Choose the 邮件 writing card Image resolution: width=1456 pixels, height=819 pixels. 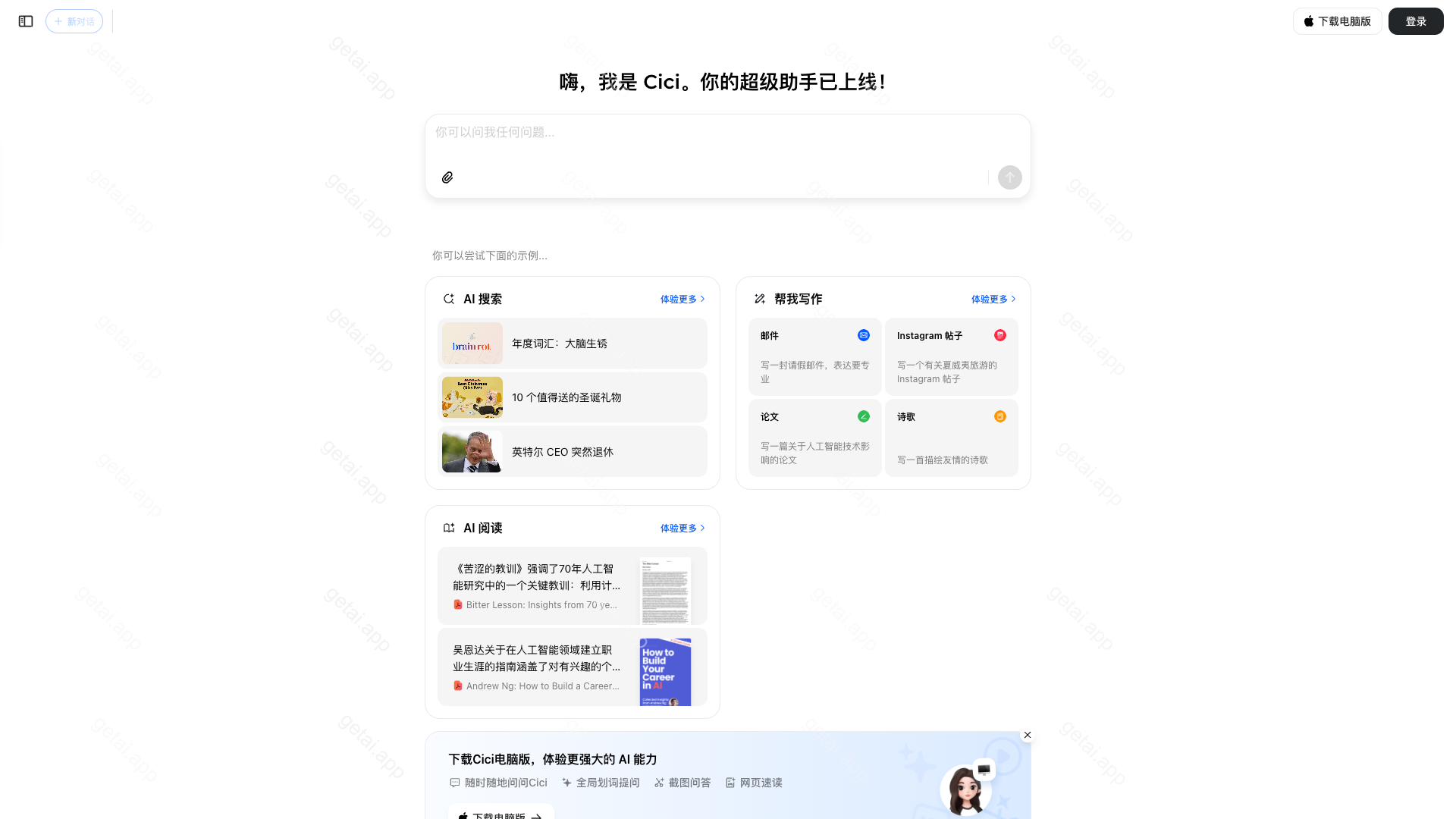point(814,356)
